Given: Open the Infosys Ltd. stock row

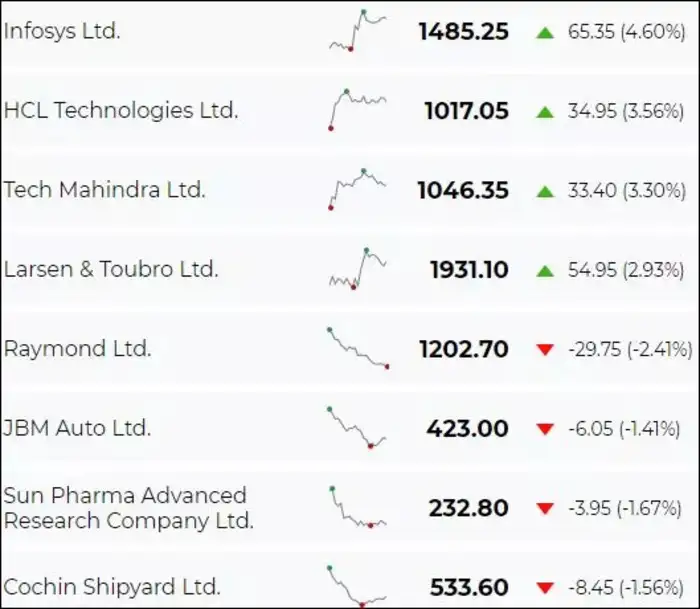Looking at the screenshot, I should (x=62, y=31).
